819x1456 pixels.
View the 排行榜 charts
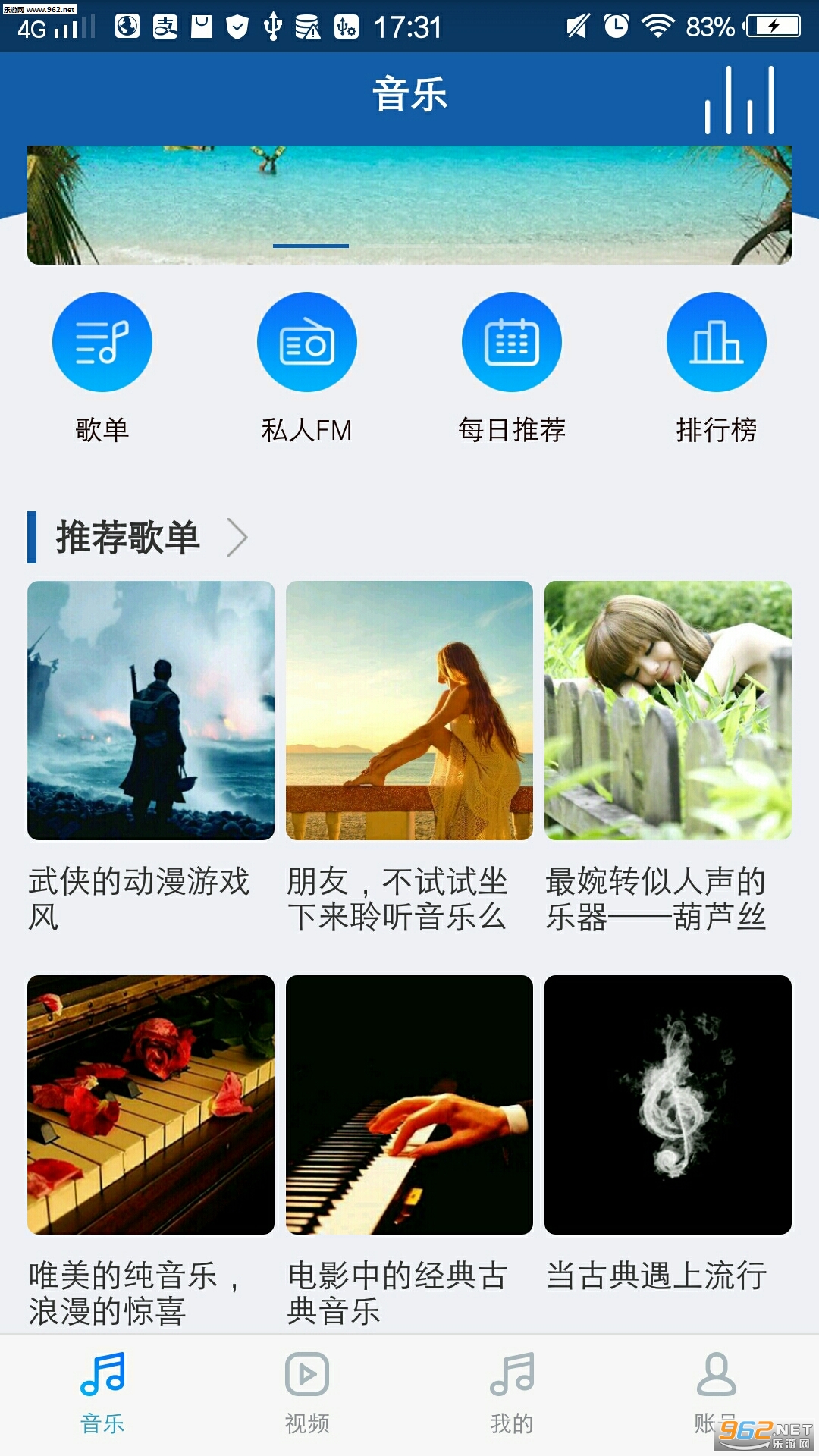tap(717, 343)
